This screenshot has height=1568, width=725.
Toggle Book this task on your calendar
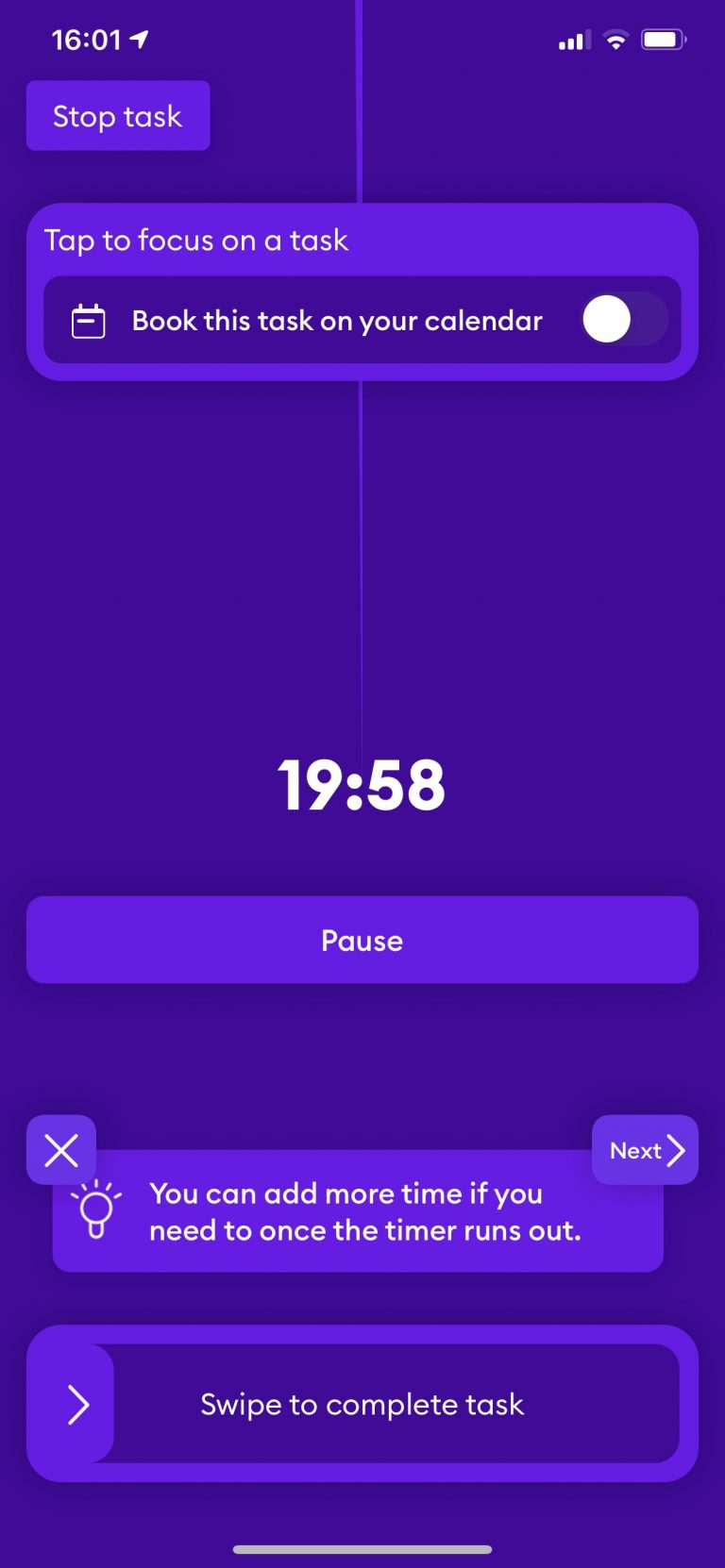click(624, 320)
